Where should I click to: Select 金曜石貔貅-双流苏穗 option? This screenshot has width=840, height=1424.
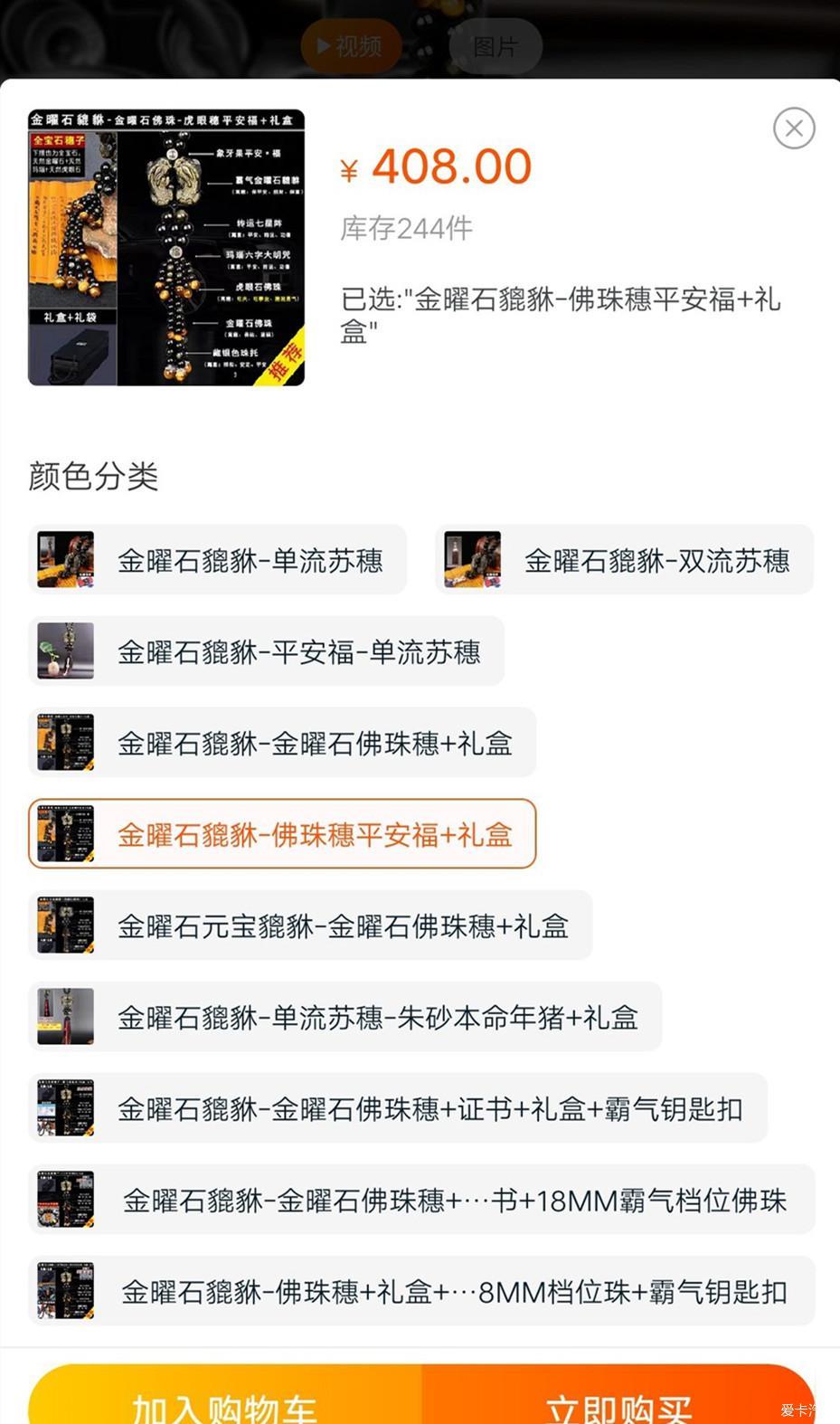point(624,560)
